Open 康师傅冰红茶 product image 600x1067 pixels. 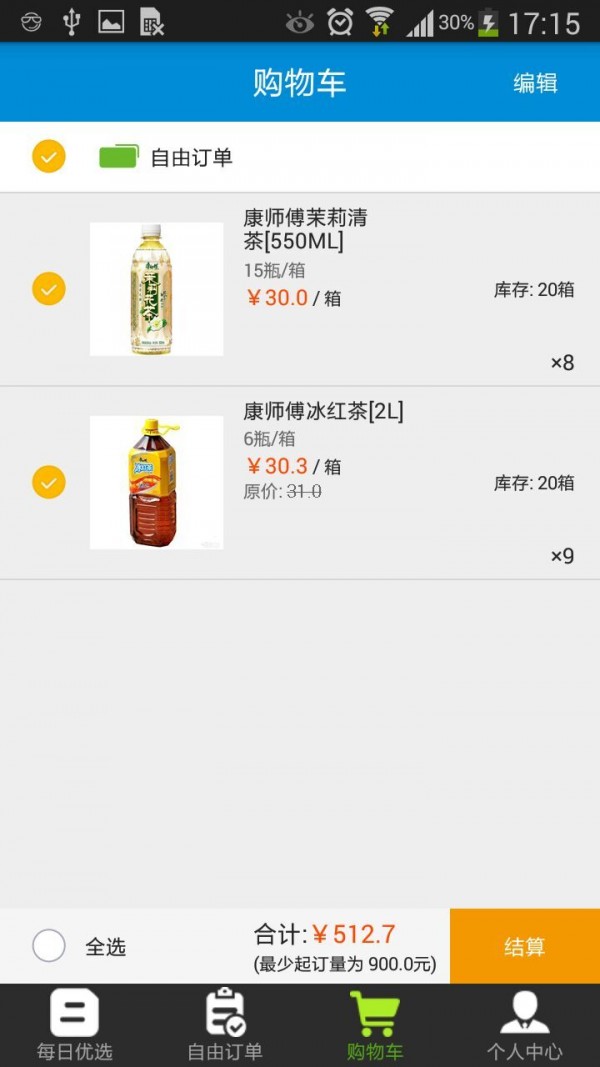click(x=156, y=482)
